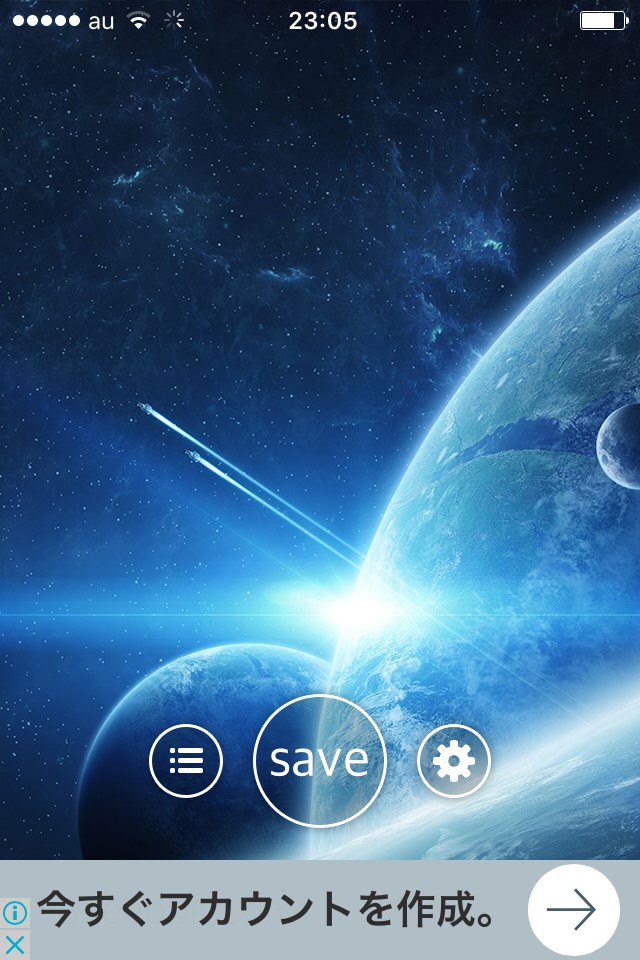Tap the save button

[319, 760]
